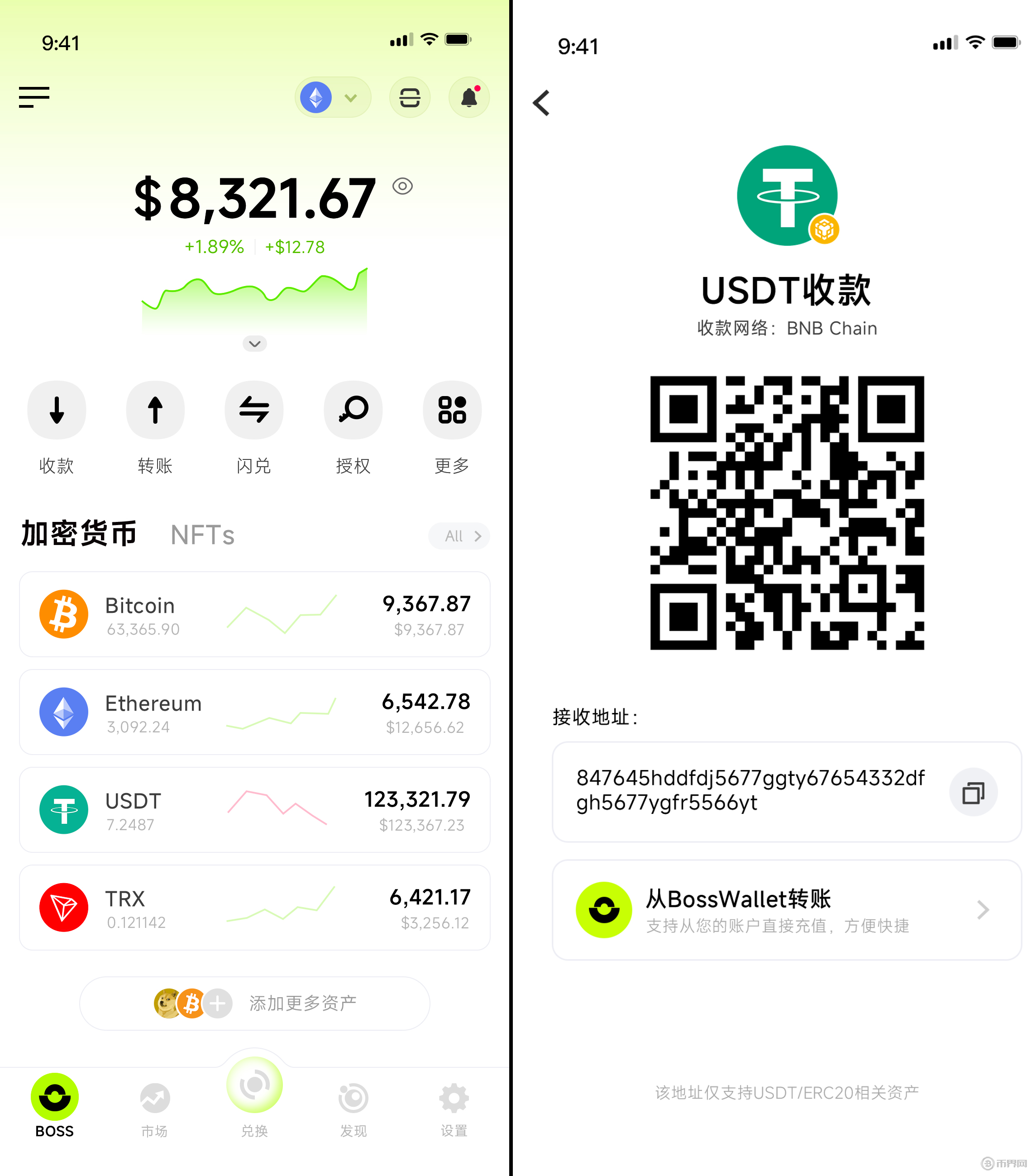View All assets
The image size is (1032, 1176).
pyautogui.click(x=459, y=536)
